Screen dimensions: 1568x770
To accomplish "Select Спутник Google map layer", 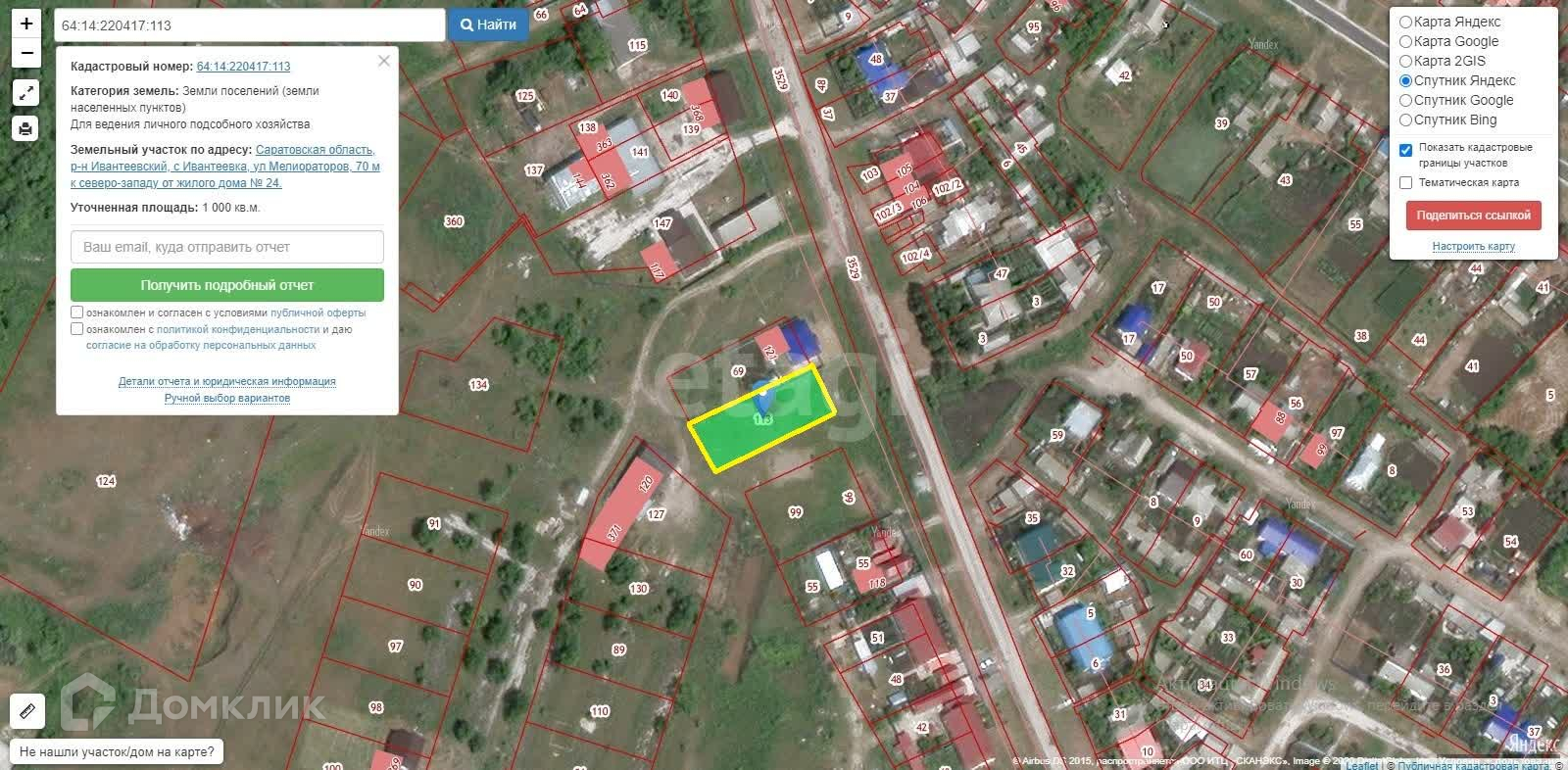I will 1405,100.
